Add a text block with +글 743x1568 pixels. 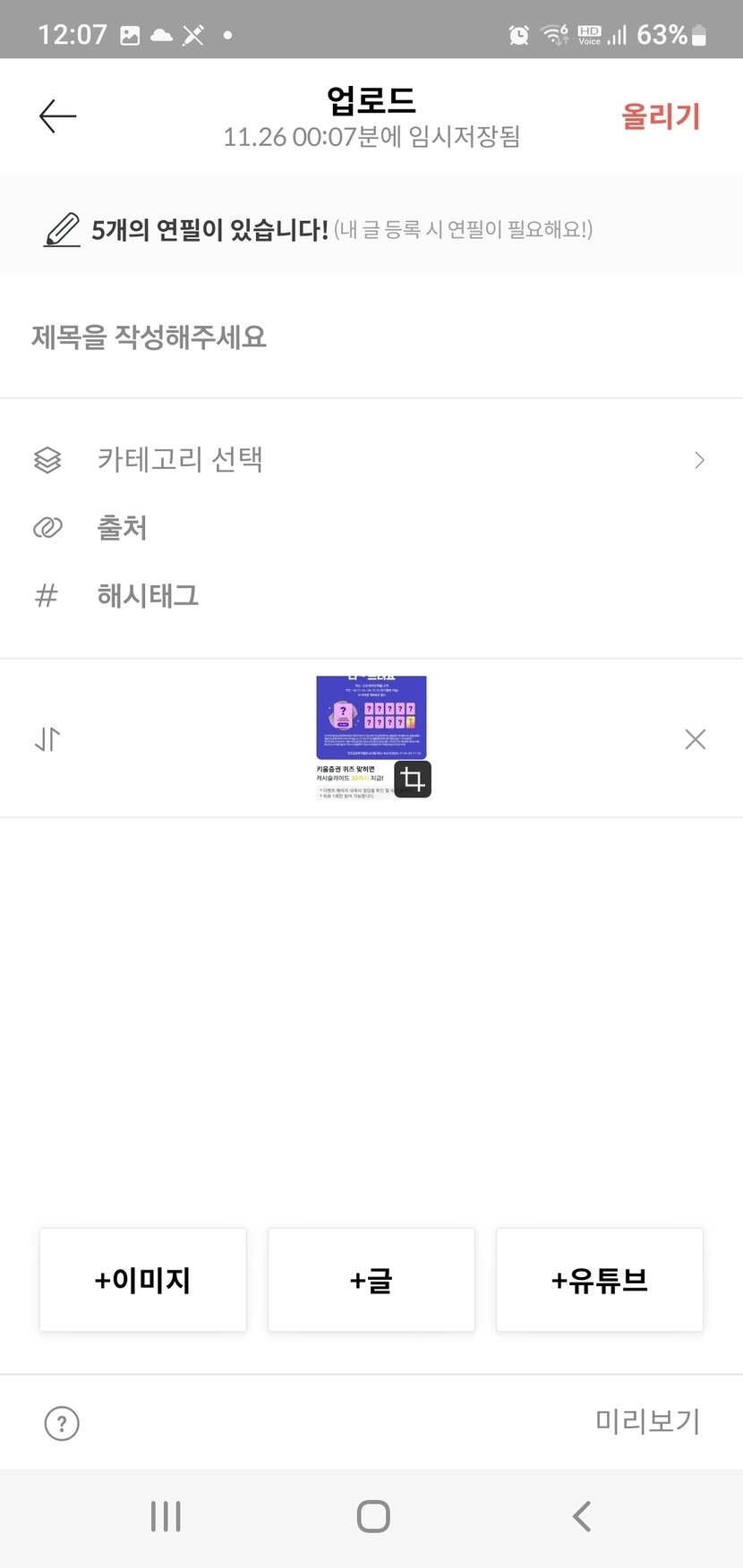(x=371, y=1280)
